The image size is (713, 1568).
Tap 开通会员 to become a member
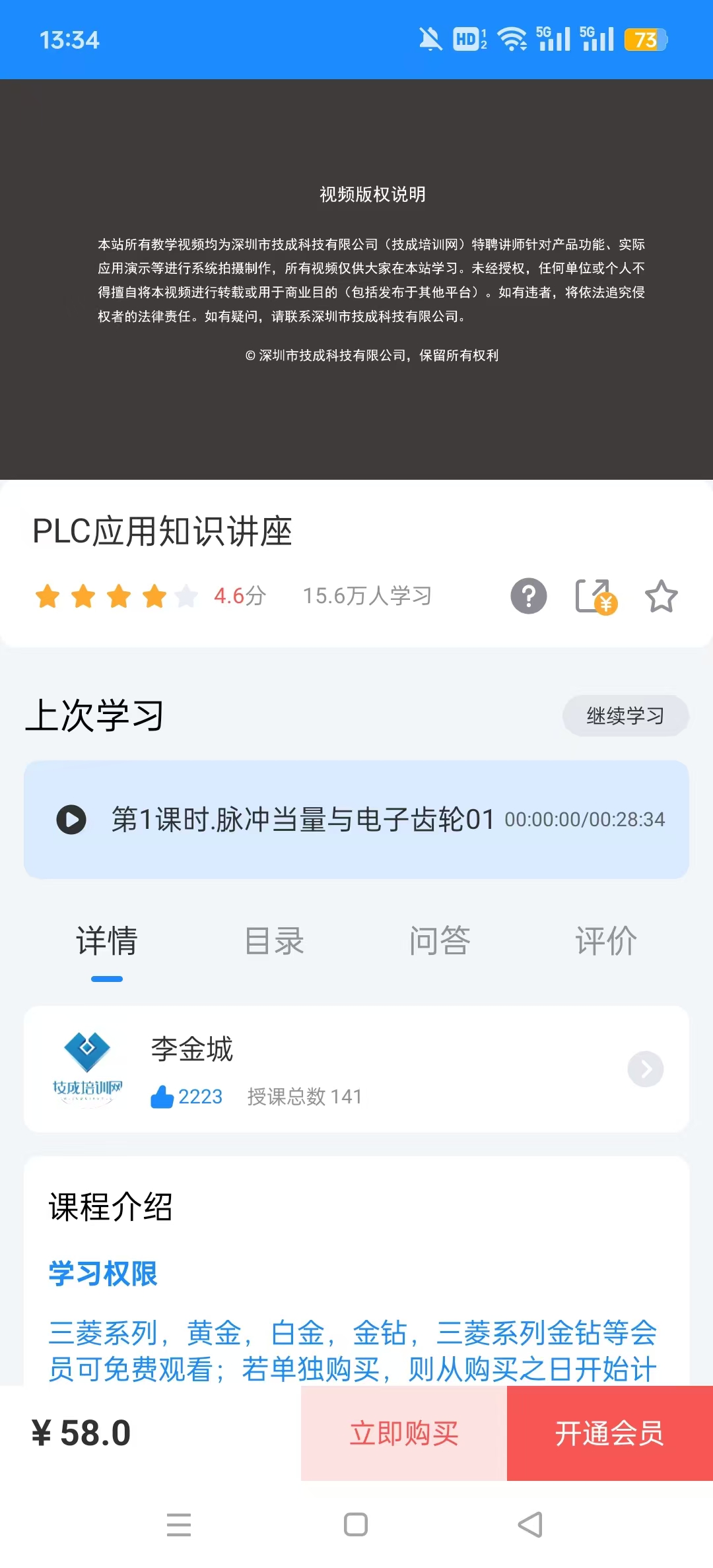pyautogui.click(x=609, y=1433)
